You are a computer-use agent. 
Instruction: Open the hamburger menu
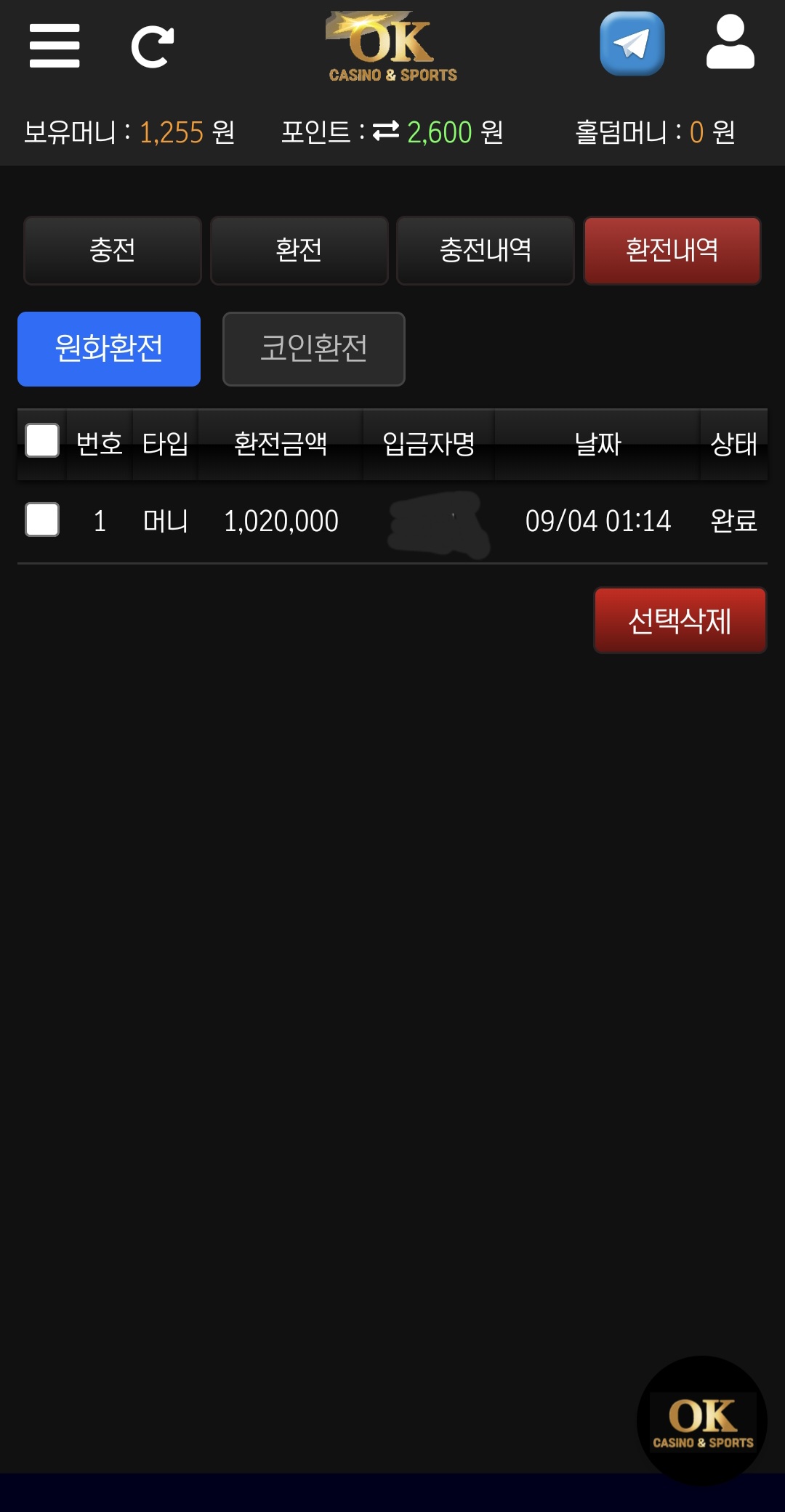coord(55,46)
